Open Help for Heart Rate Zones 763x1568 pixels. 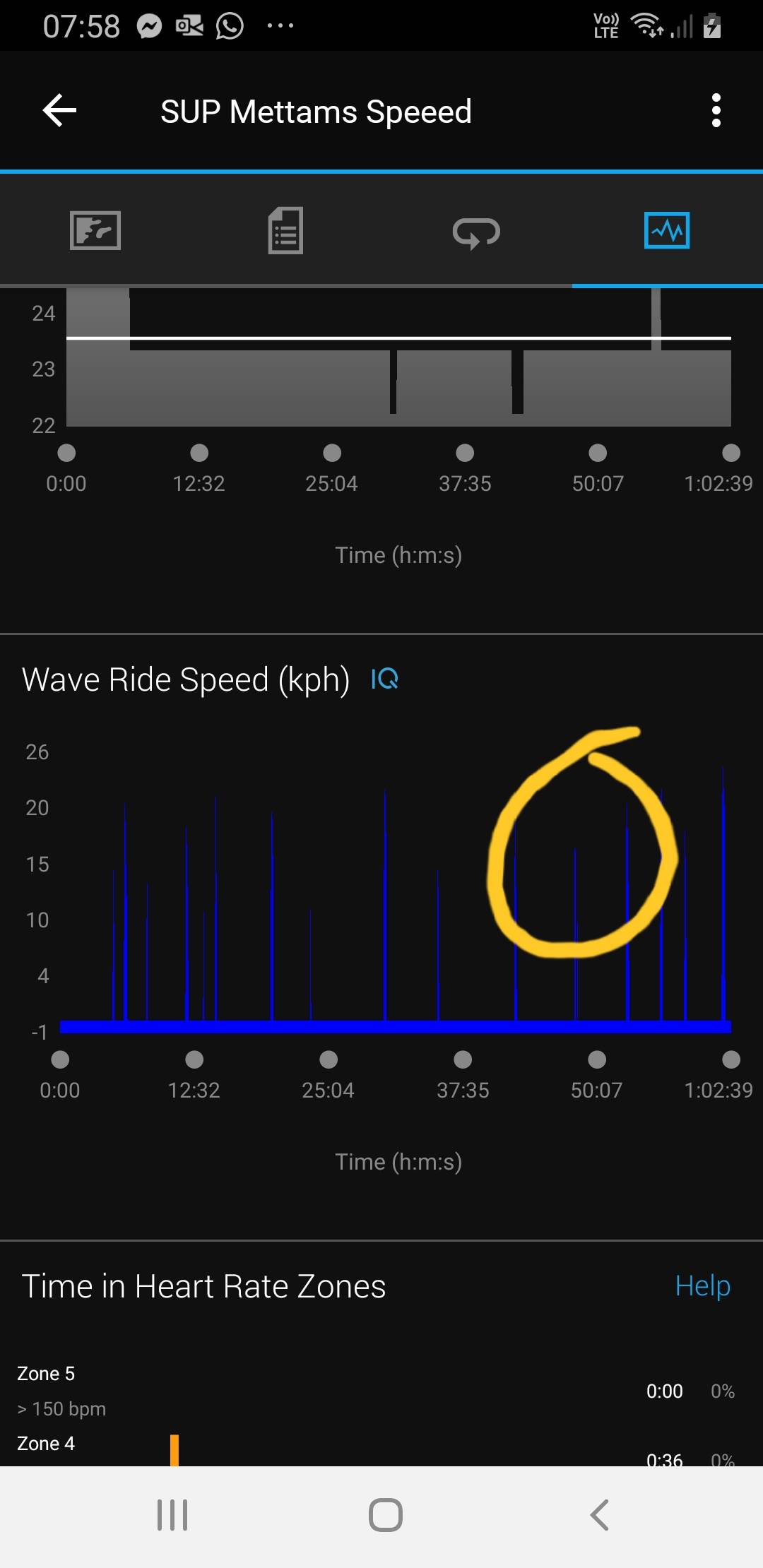tap(702, 1286)
